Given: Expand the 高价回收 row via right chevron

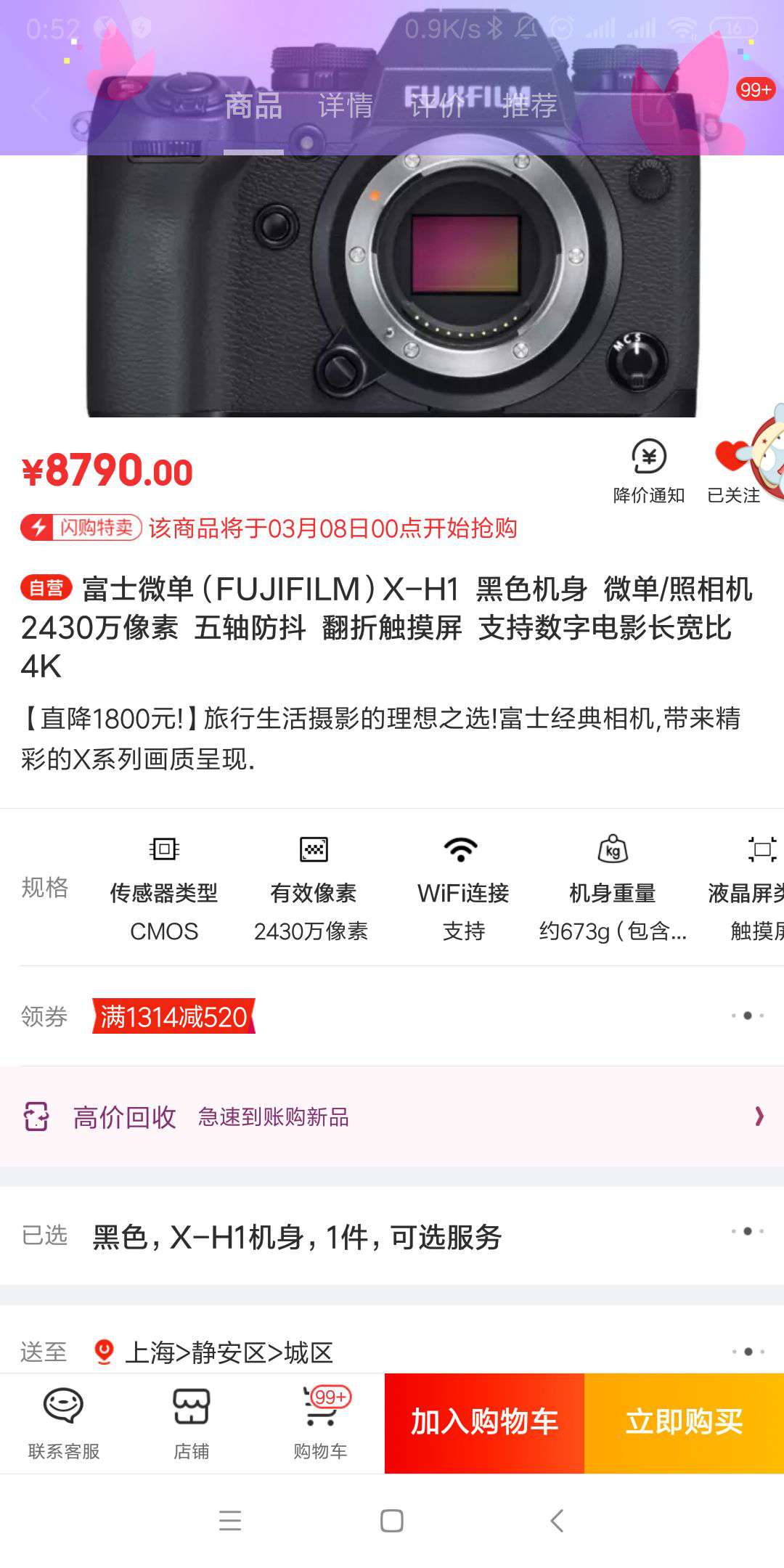Looking at the screenshot, I should pos(758,1116).
